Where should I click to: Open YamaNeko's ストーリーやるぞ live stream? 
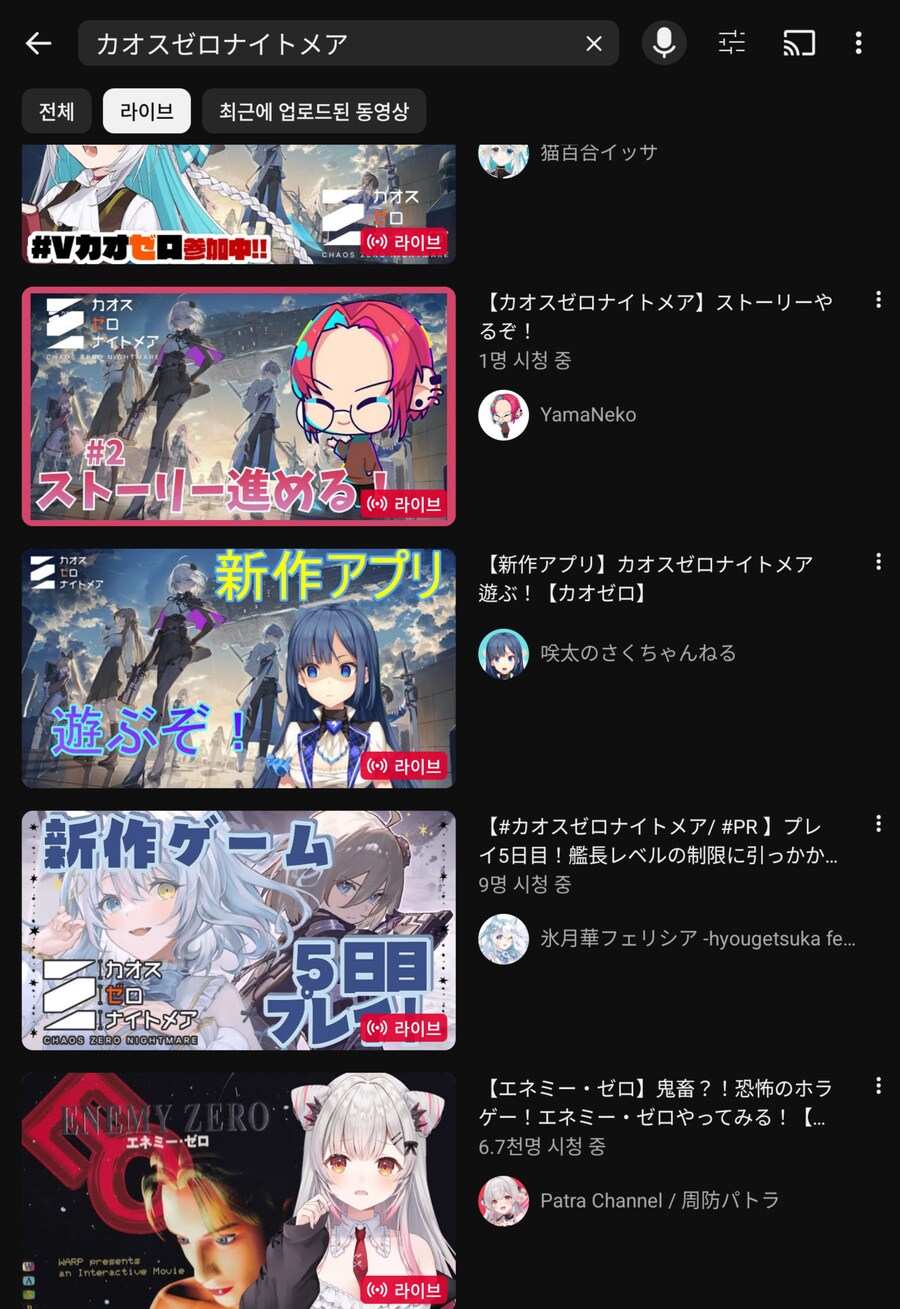[x=238, y=406]
